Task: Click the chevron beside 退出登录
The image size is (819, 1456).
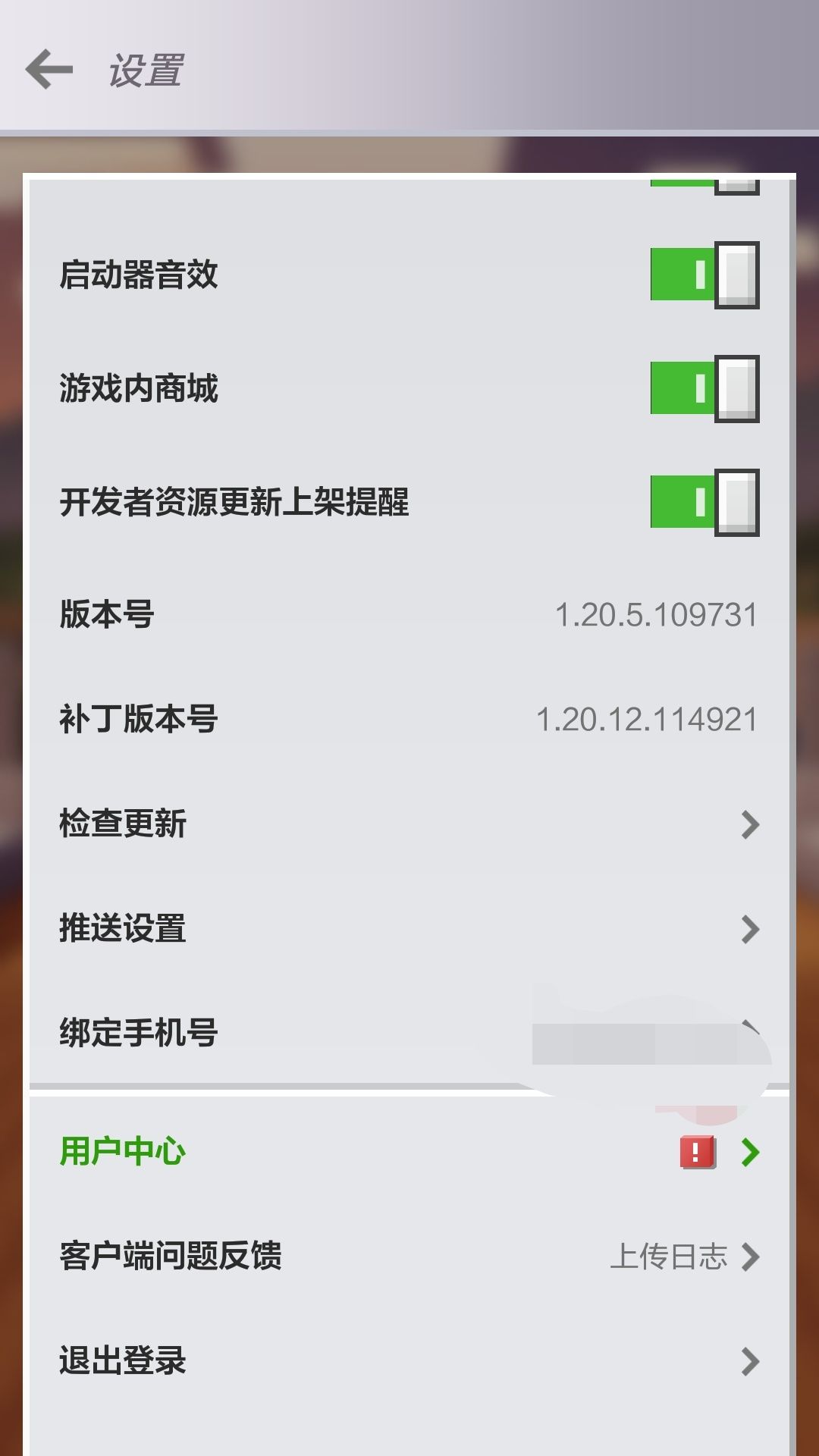Action: pyautogui.click(x=749, y=1361)
